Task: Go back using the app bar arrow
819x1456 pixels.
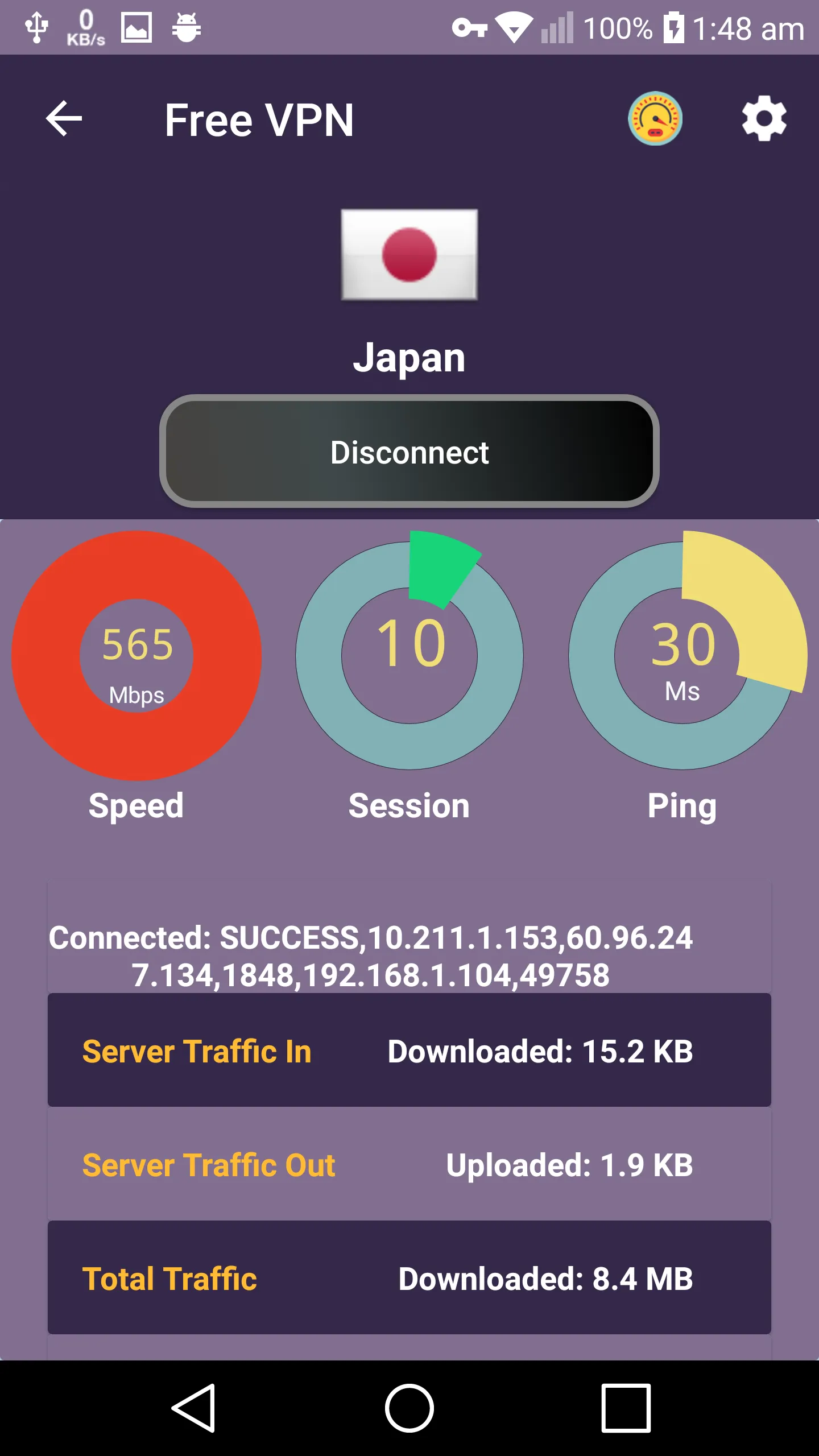Action: [64, 119]
